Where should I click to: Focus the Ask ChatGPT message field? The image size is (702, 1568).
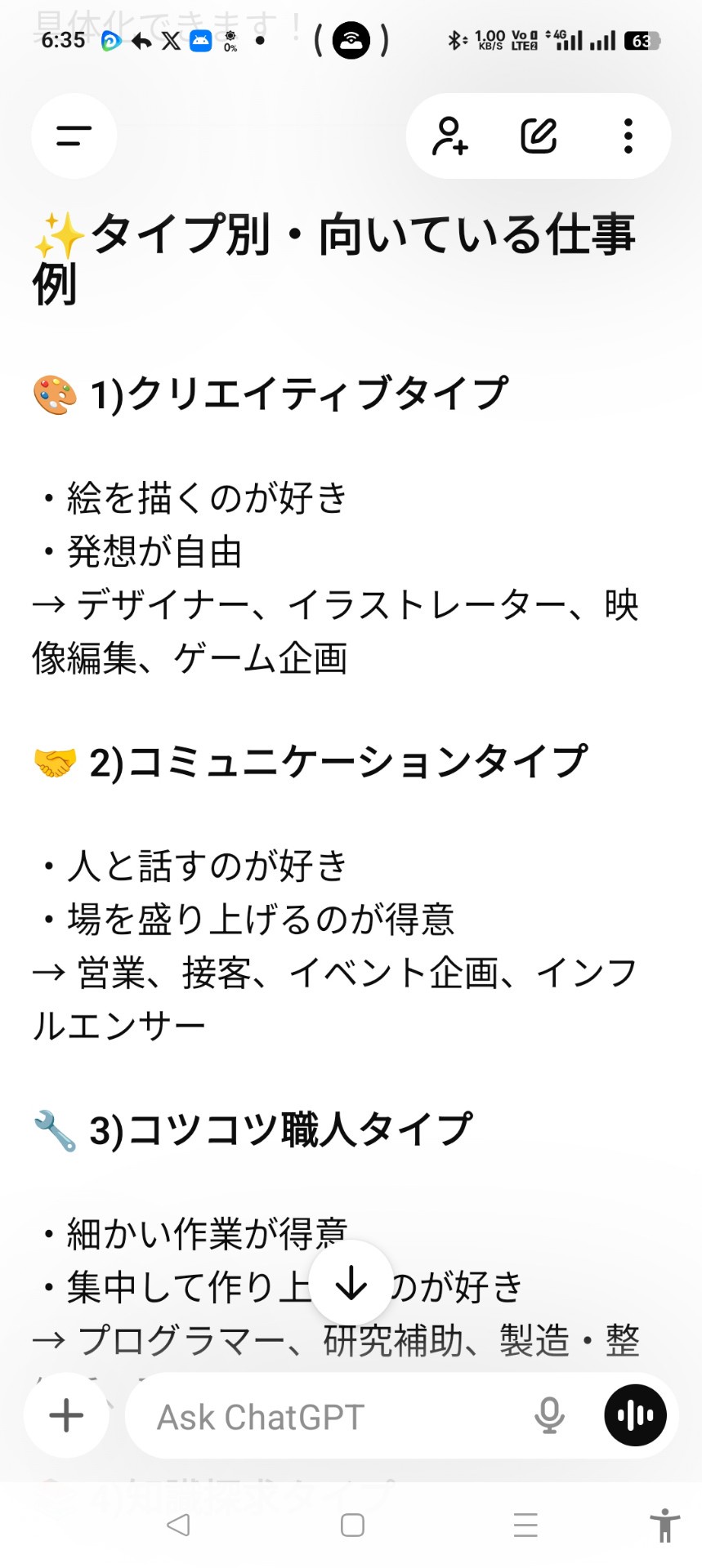[x=327, y=1417]
